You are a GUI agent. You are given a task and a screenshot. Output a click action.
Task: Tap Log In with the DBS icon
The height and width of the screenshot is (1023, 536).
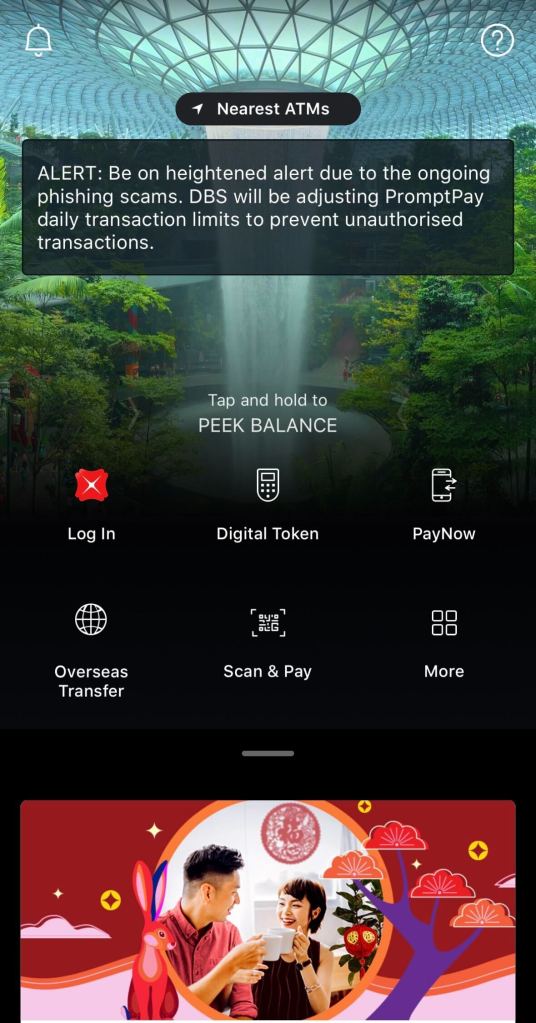pos(91,506)
